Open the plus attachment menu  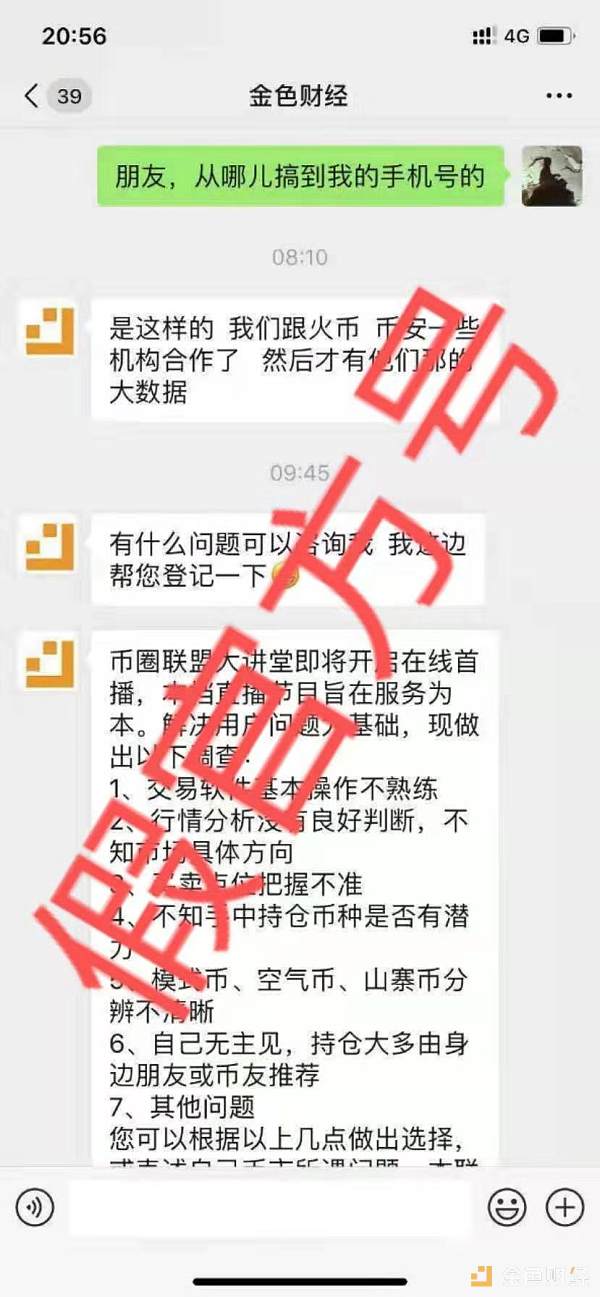click(565, 1208)
